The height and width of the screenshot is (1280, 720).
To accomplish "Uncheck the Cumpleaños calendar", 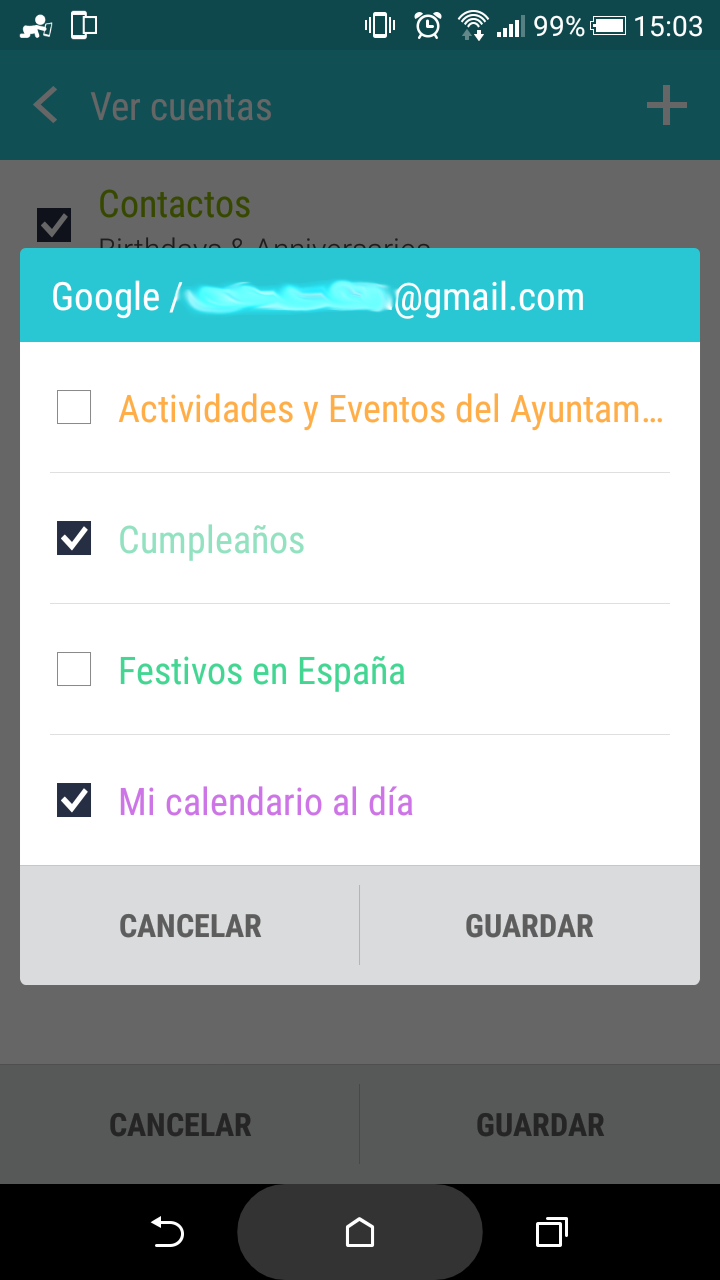I will coord(74,539).
